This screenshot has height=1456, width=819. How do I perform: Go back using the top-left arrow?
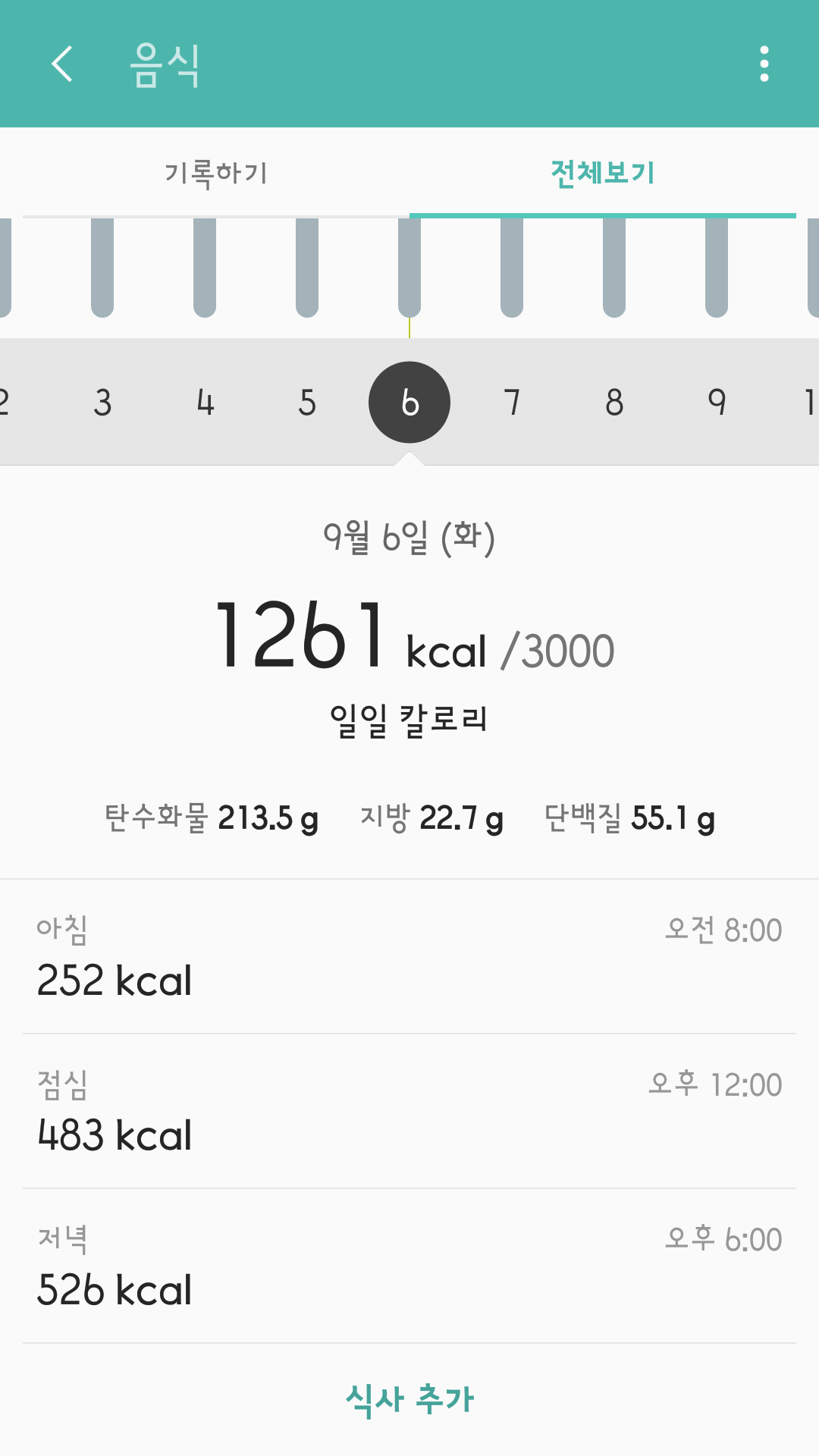coord(62,64)
